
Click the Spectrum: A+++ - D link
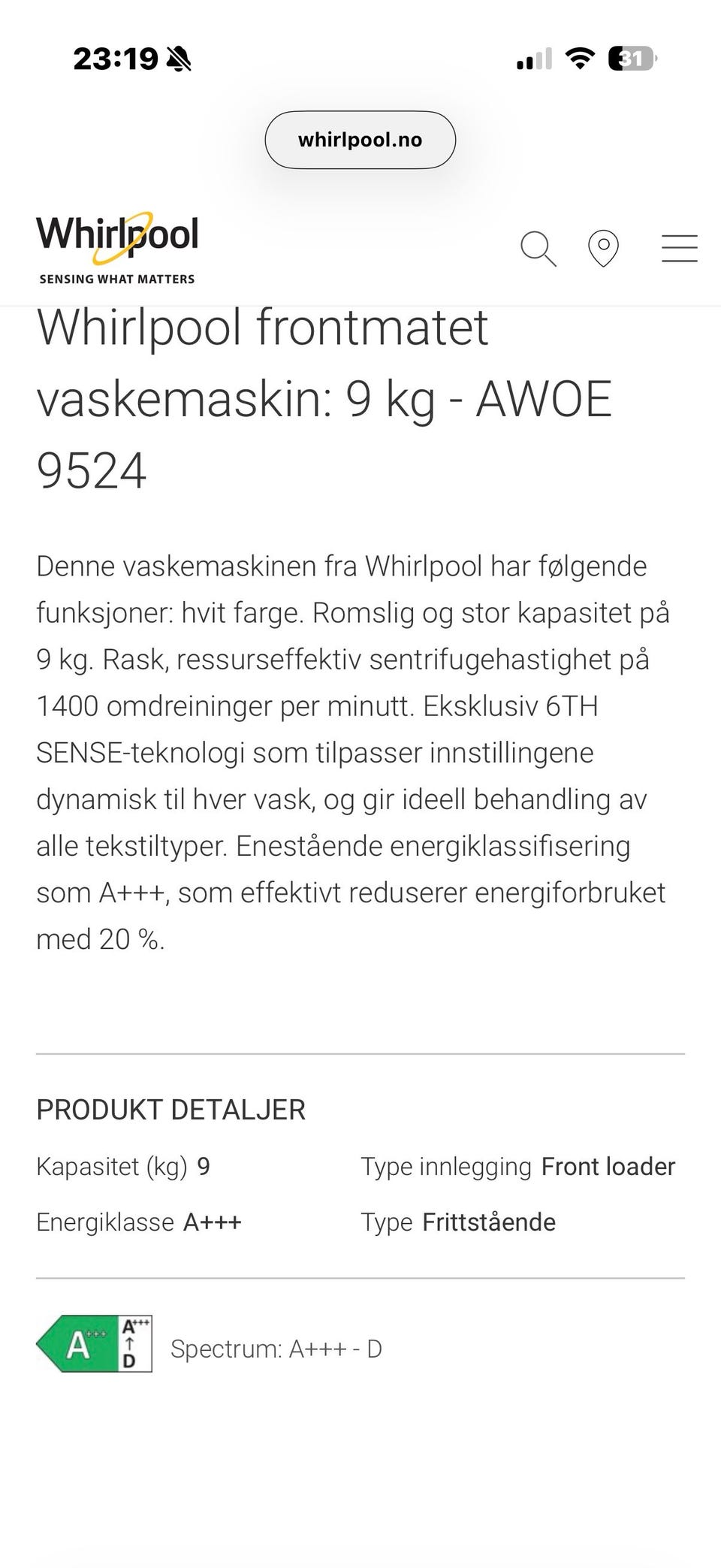[x=277, y=1347]
